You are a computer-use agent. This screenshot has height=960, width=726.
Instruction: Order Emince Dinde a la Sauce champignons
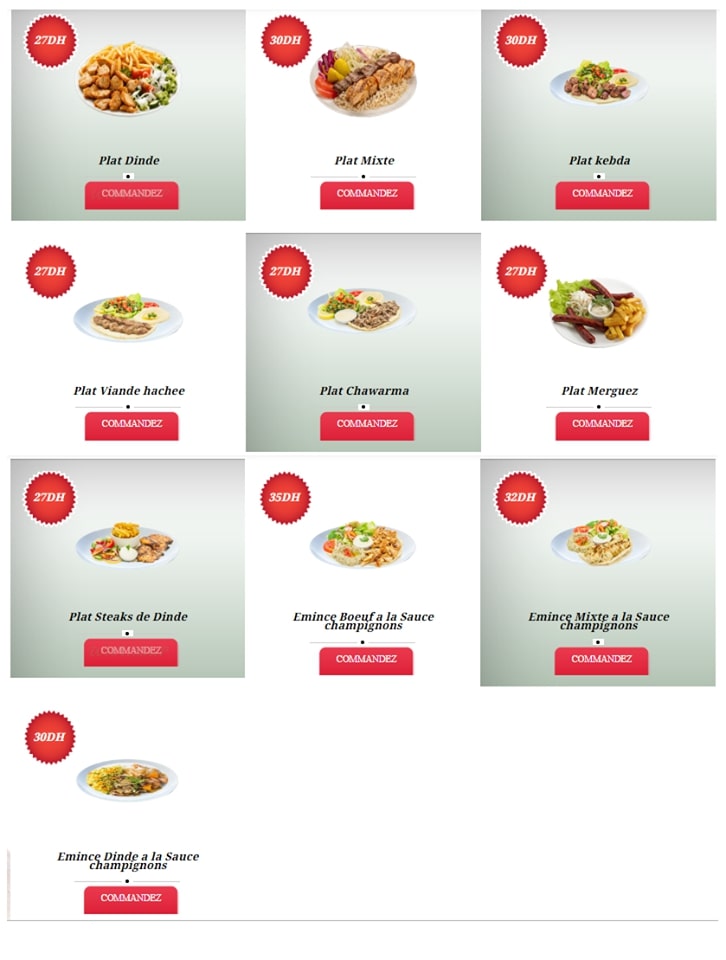130,899
